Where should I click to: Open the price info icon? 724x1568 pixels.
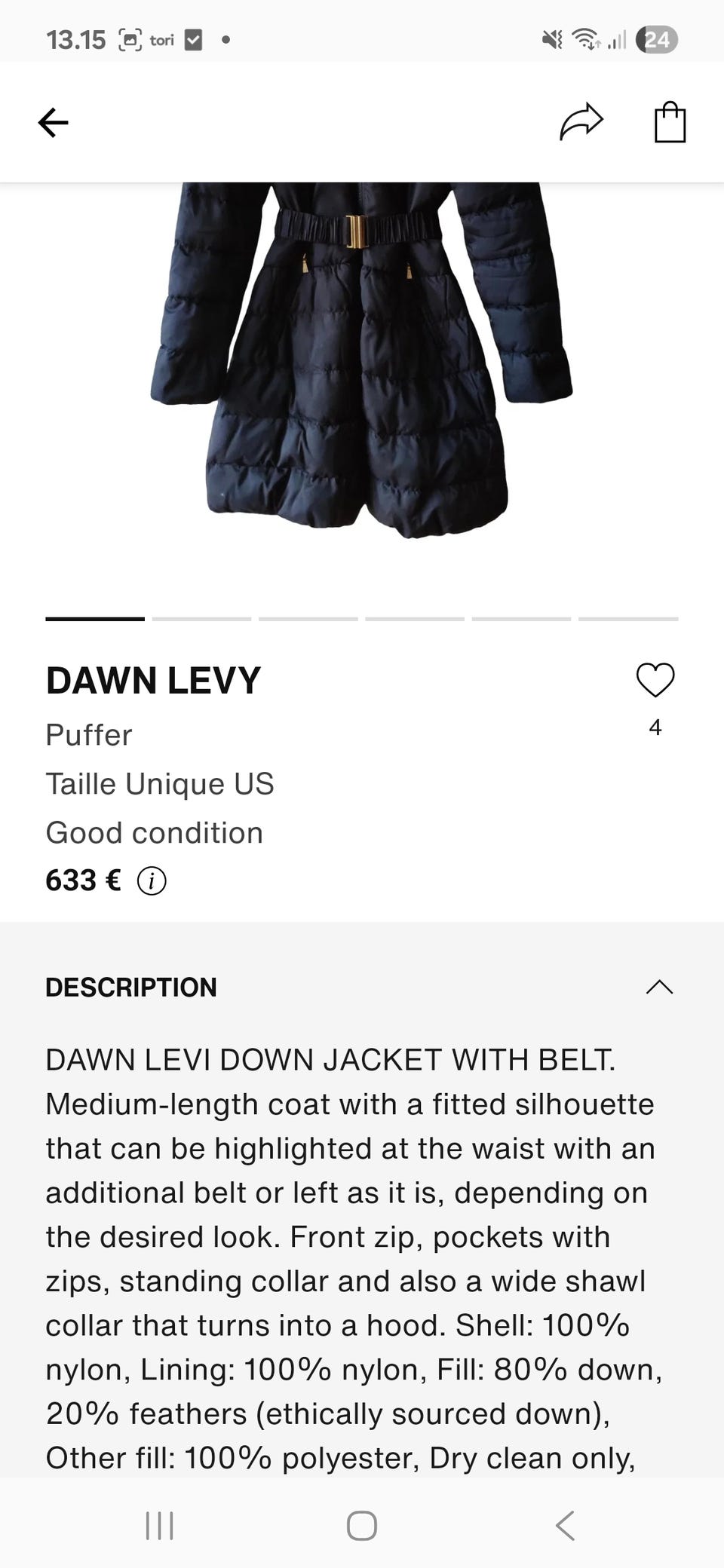pyautogui.click(x=152, y=880)
